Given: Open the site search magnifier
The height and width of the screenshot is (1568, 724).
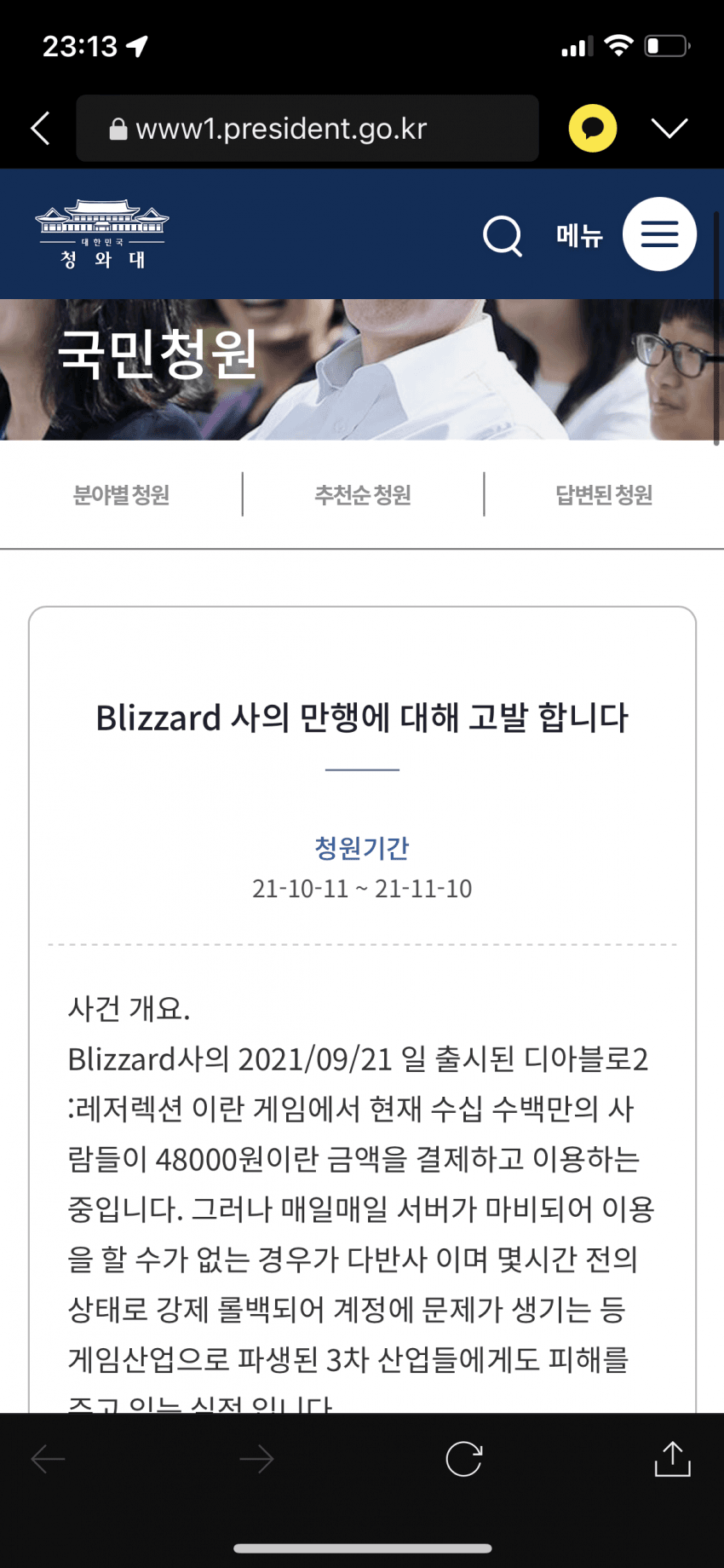Looking at the screenshot, I should point(503,235).
